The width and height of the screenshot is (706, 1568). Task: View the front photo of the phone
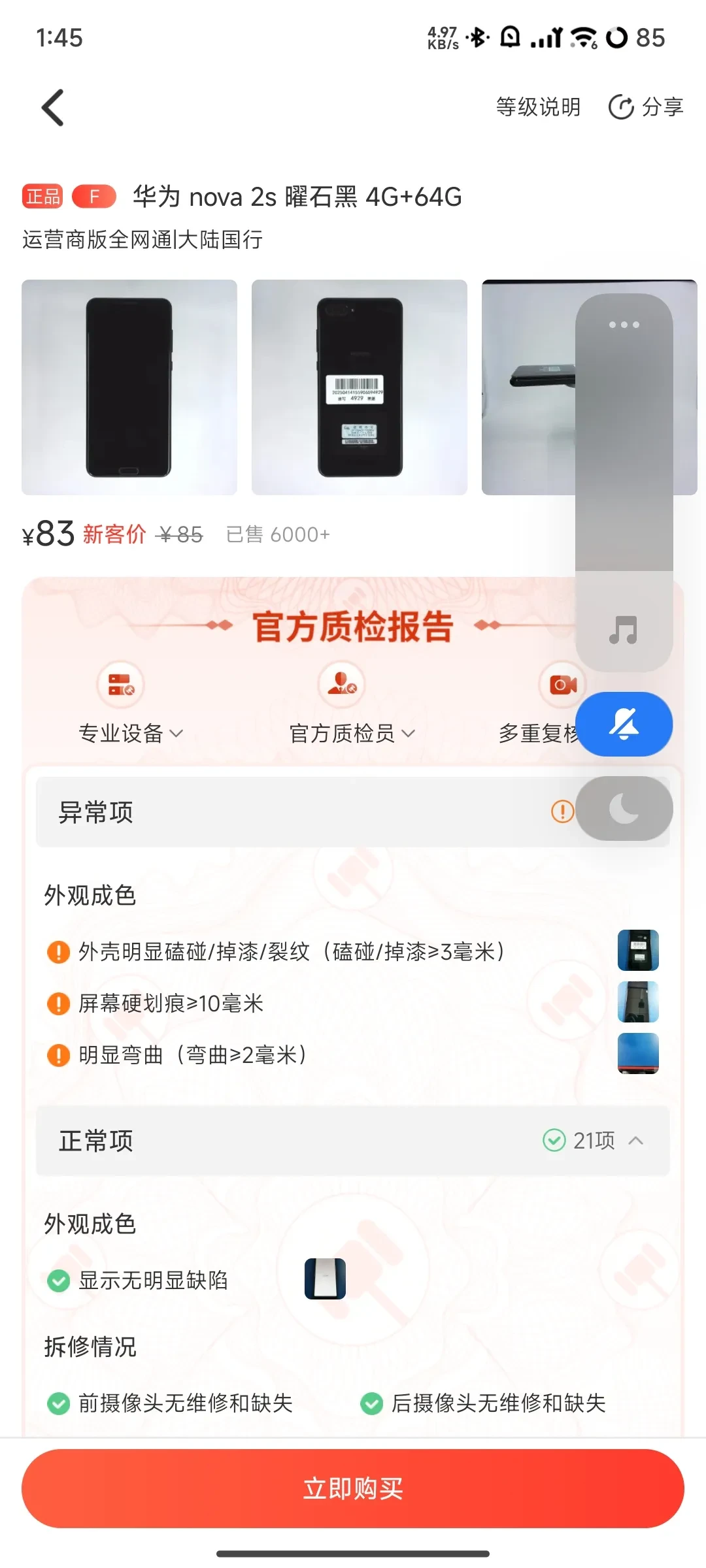[129, 387]
